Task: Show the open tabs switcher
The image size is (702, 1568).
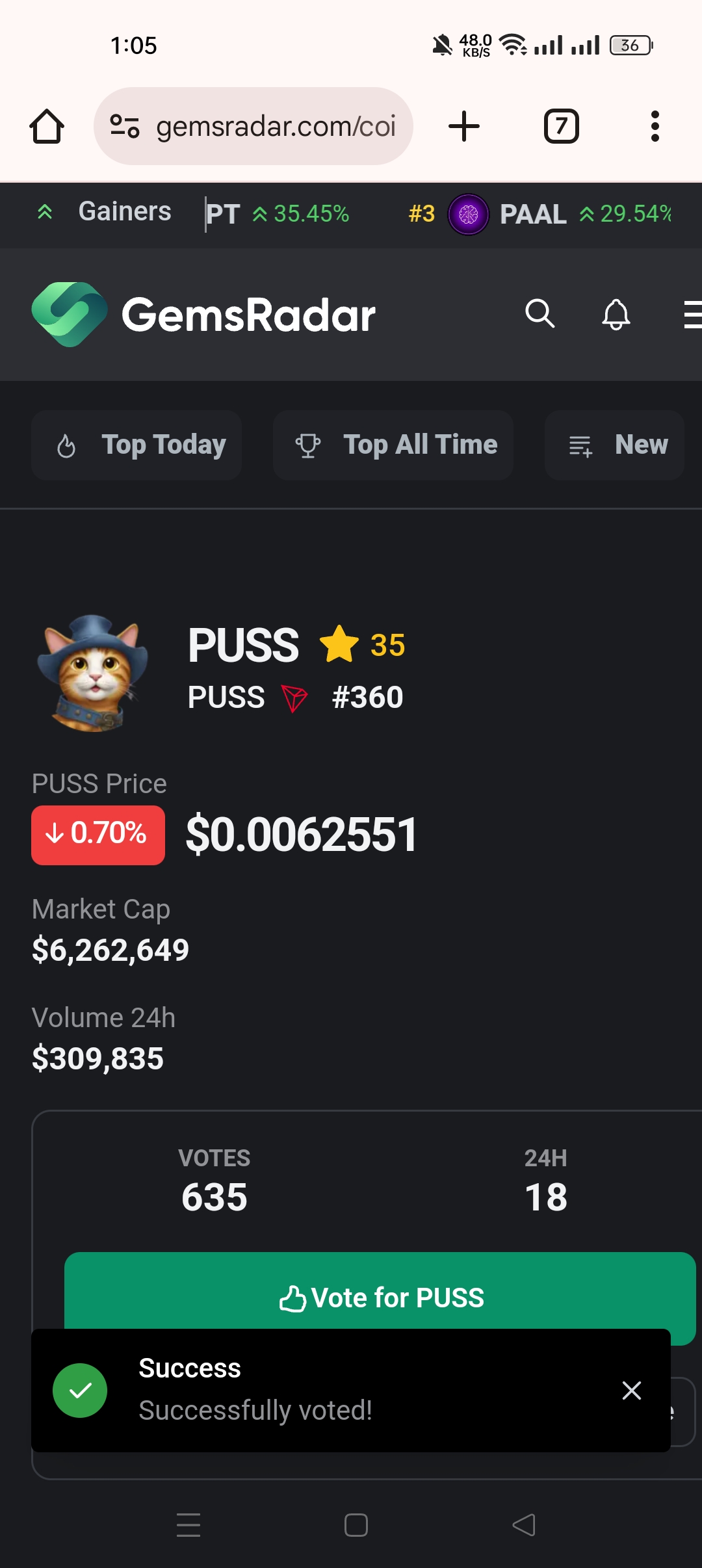Action: [x=561, y=126]
